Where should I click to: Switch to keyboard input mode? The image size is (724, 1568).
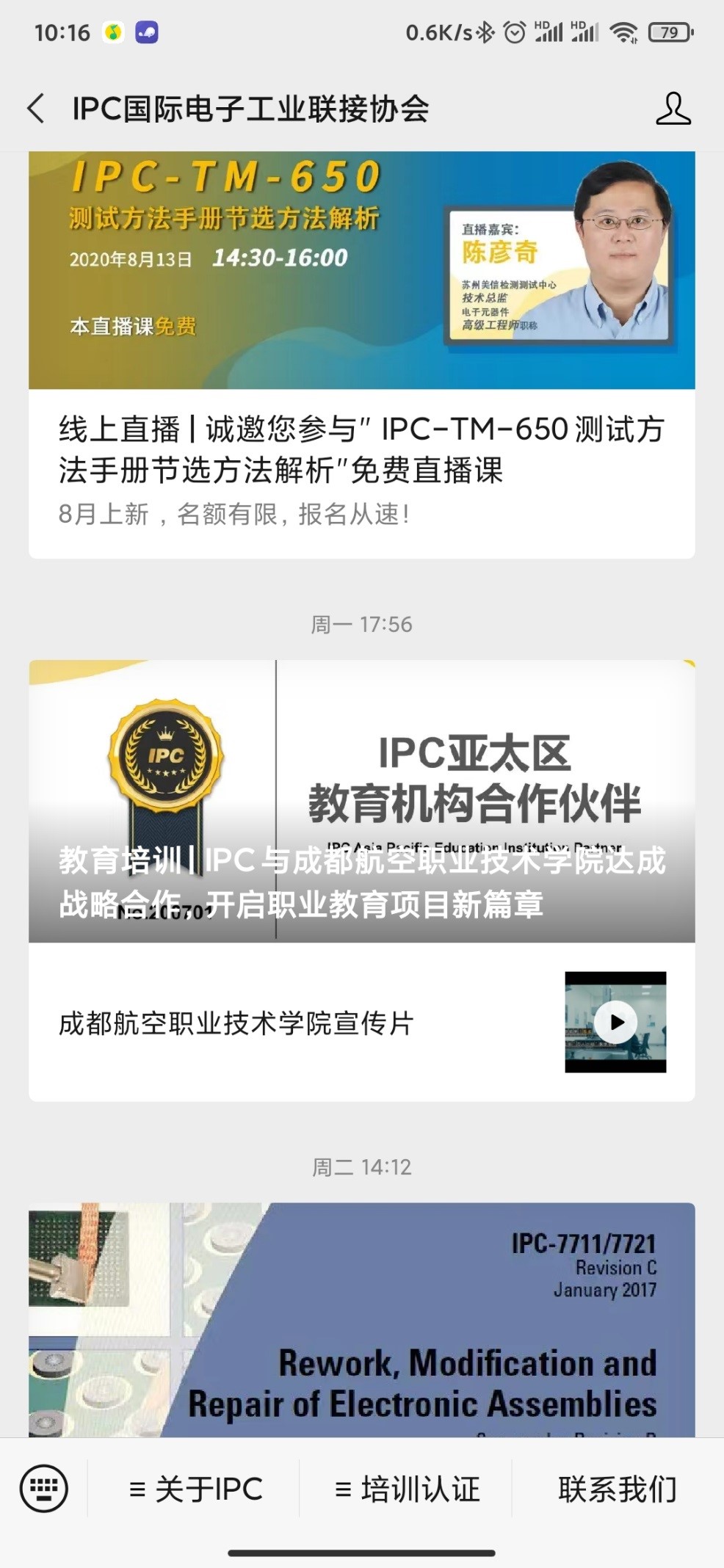tap(44, 1489)
